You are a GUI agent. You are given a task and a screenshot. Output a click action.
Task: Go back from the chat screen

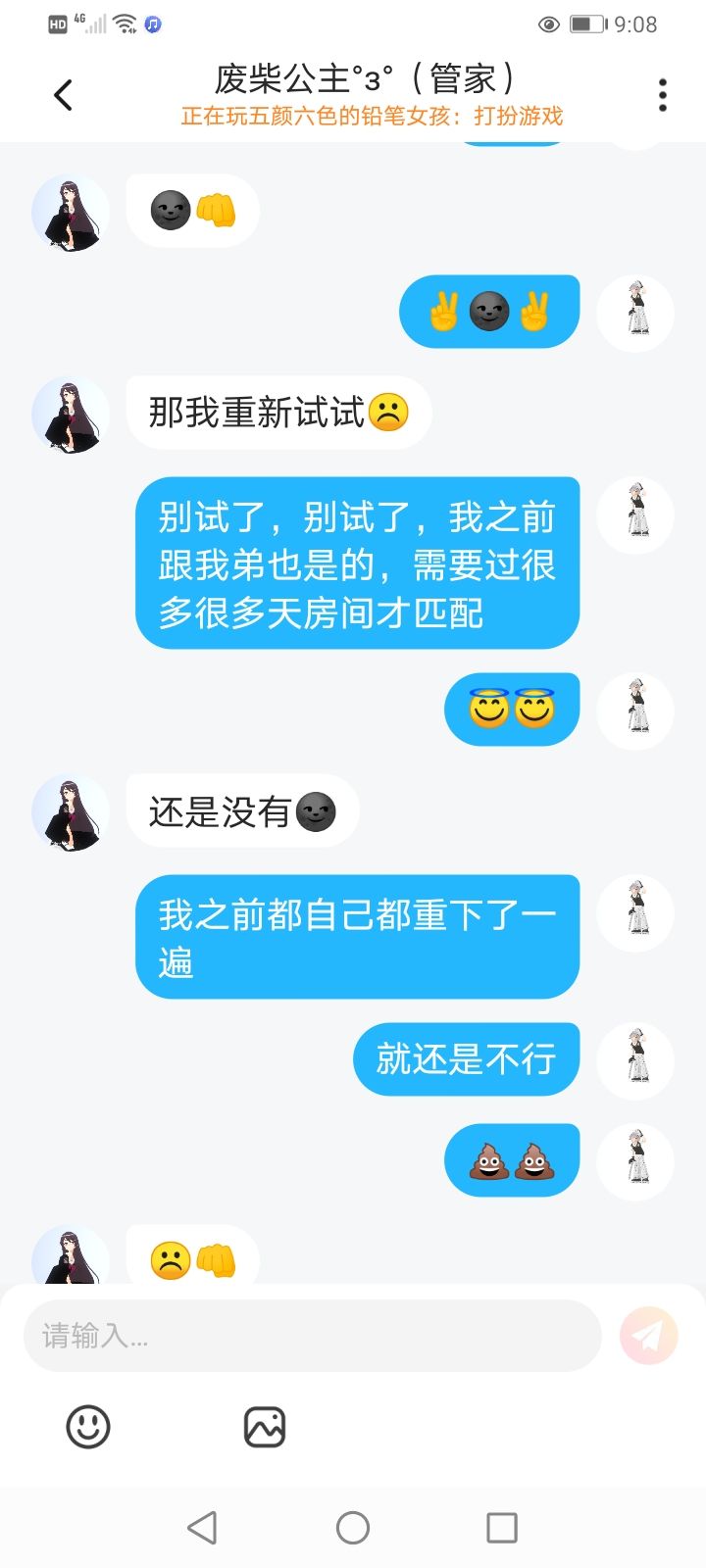[64, 95]
